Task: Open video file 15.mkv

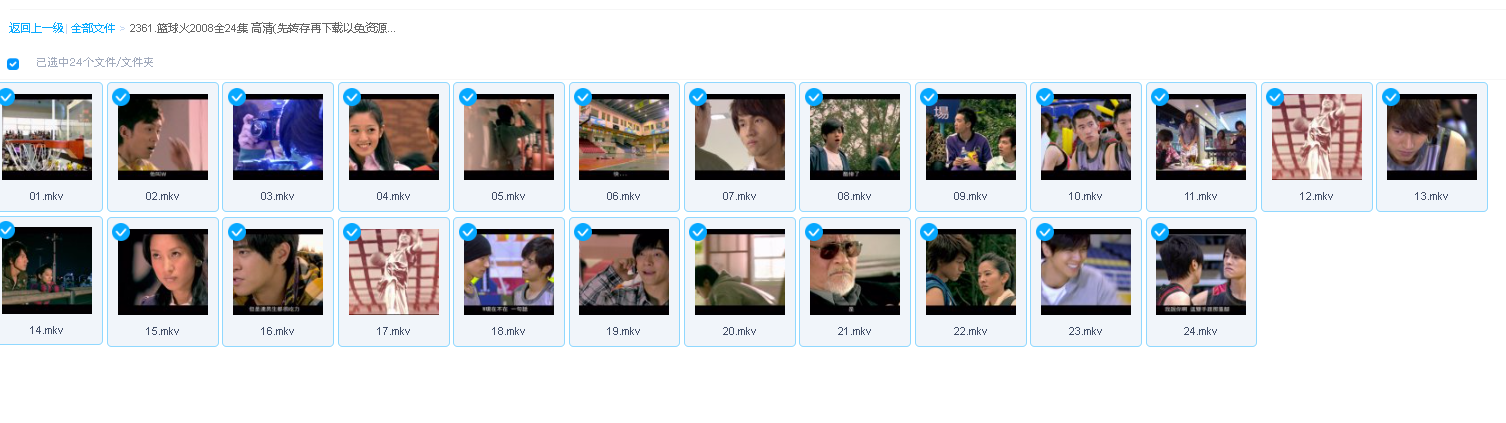Action: tap(162, 272)
